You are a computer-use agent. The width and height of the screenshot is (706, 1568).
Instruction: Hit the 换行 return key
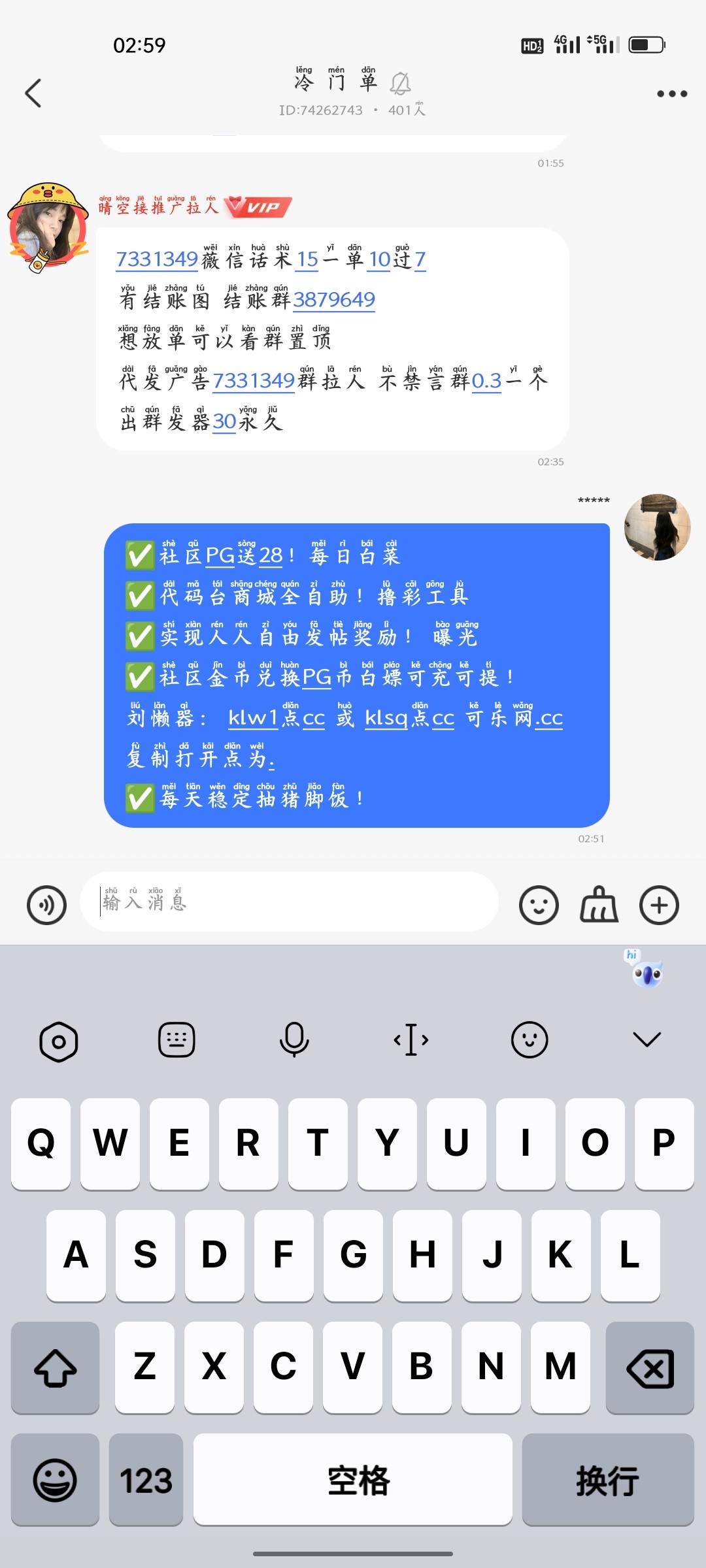(x=607, y=1480)
